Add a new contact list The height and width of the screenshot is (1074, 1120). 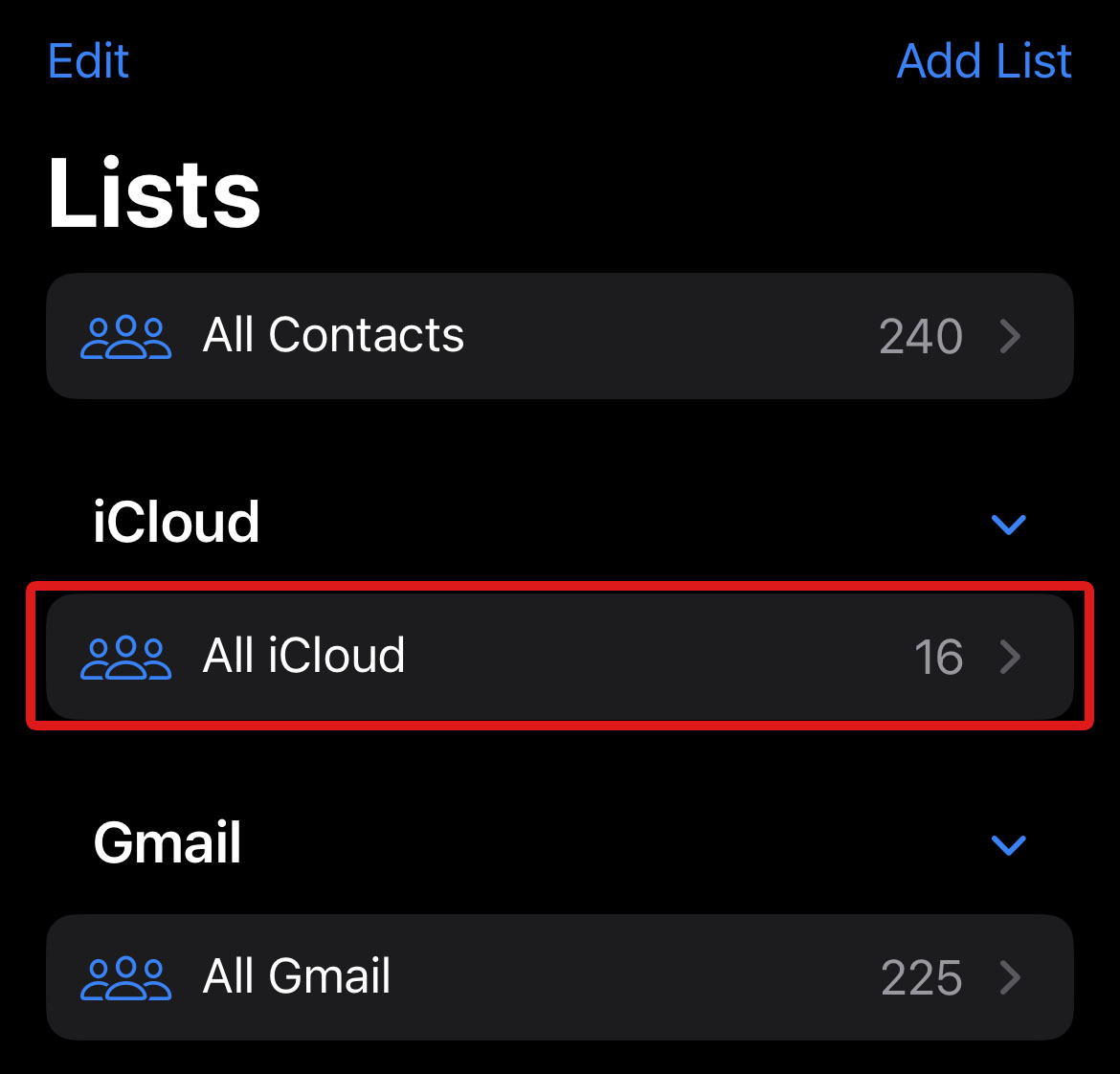983,62
